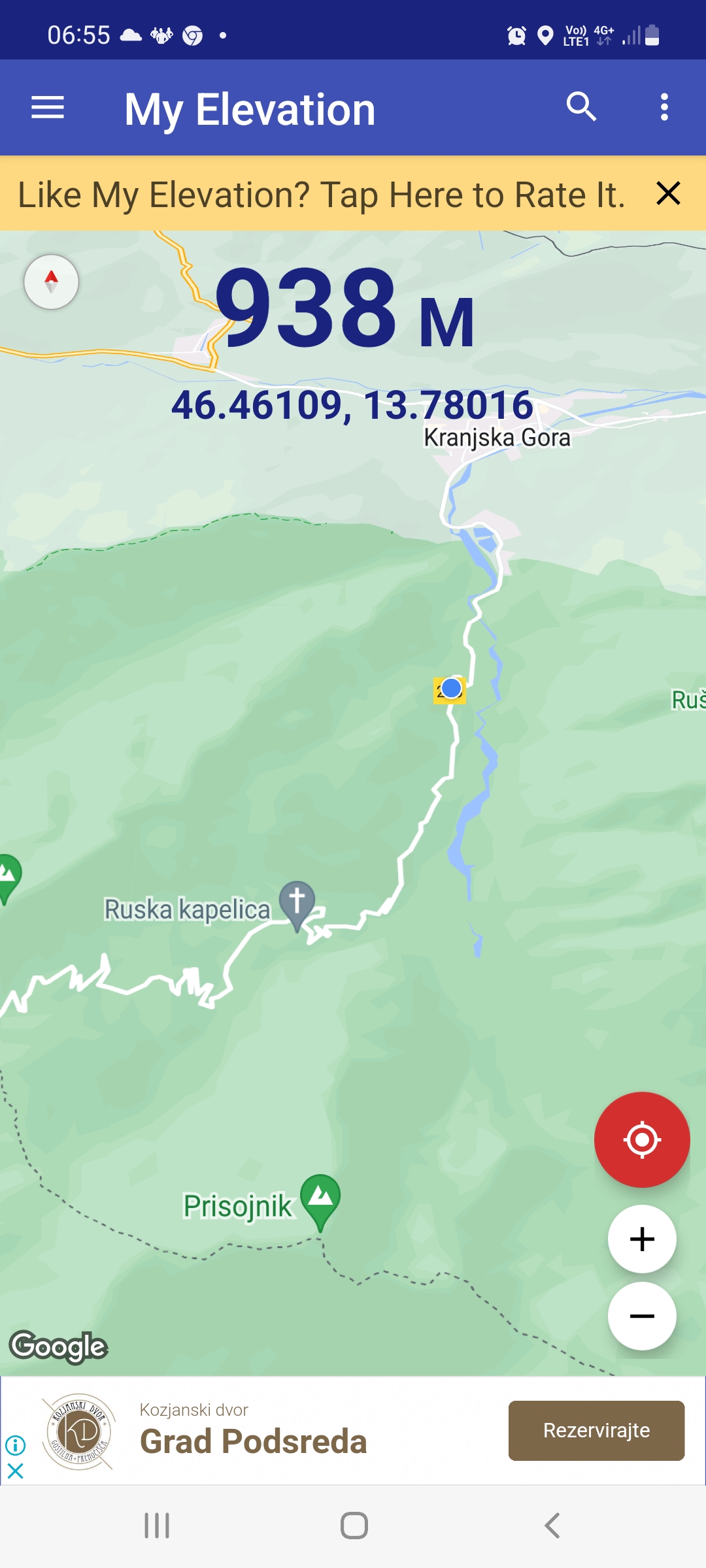706x1568 pixels.
Task: Open the ad info icon
Action: click(x=15, y=1445)
